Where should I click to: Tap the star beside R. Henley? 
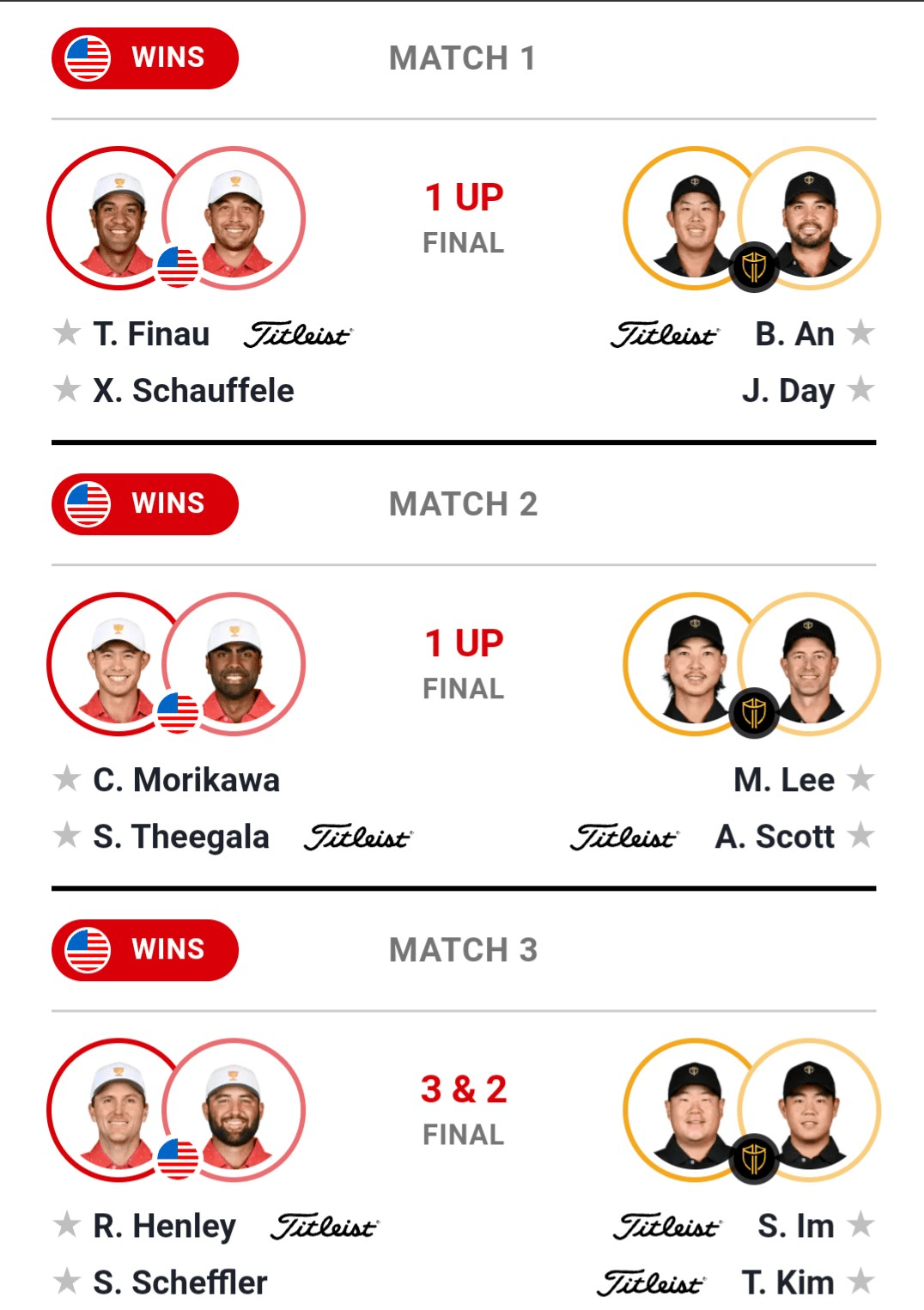(67, 1225)
